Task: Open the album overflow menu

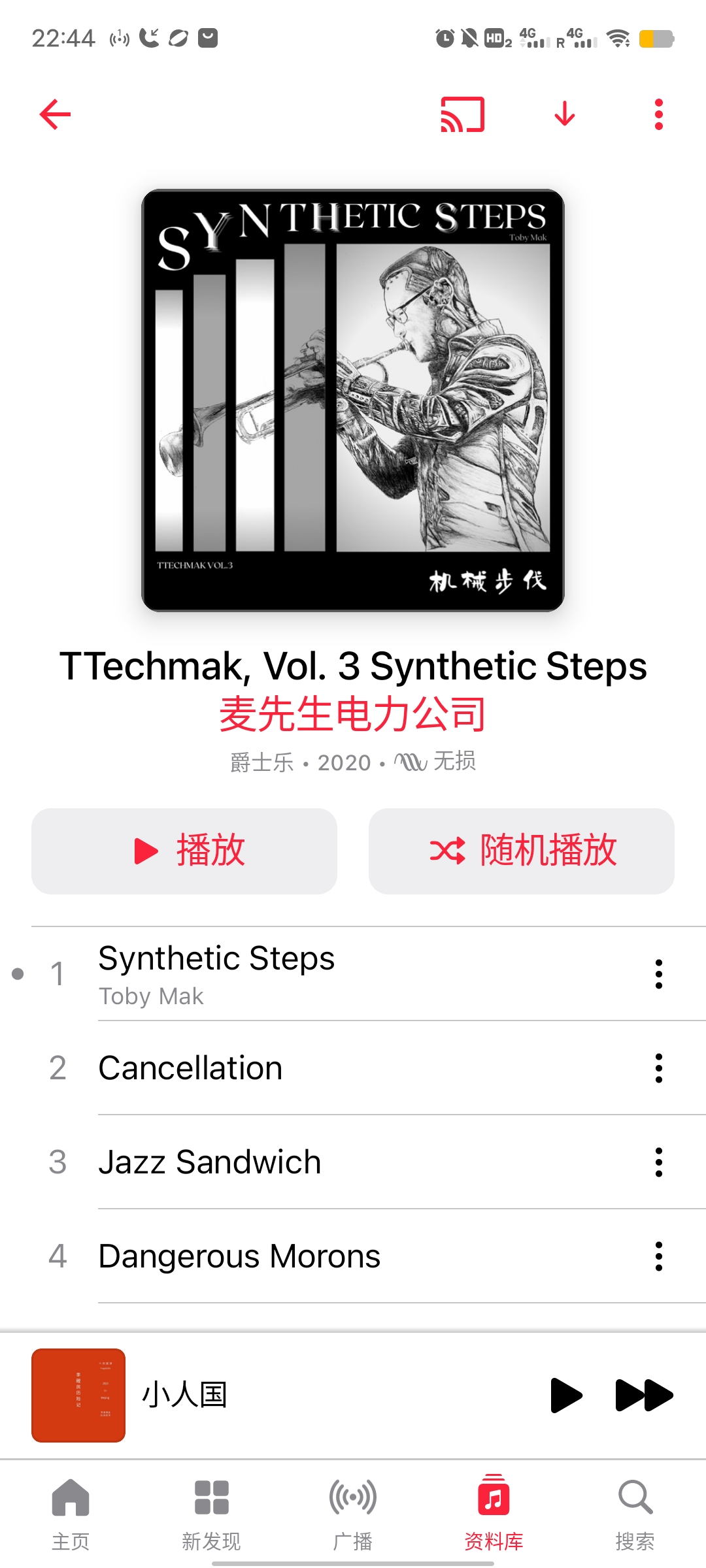Action: [658, 115]
